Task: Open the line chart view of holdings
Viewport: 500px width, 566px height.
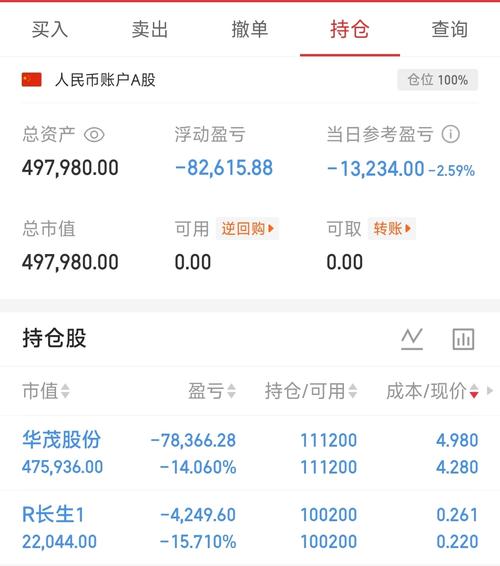Action: coord(412,339)
